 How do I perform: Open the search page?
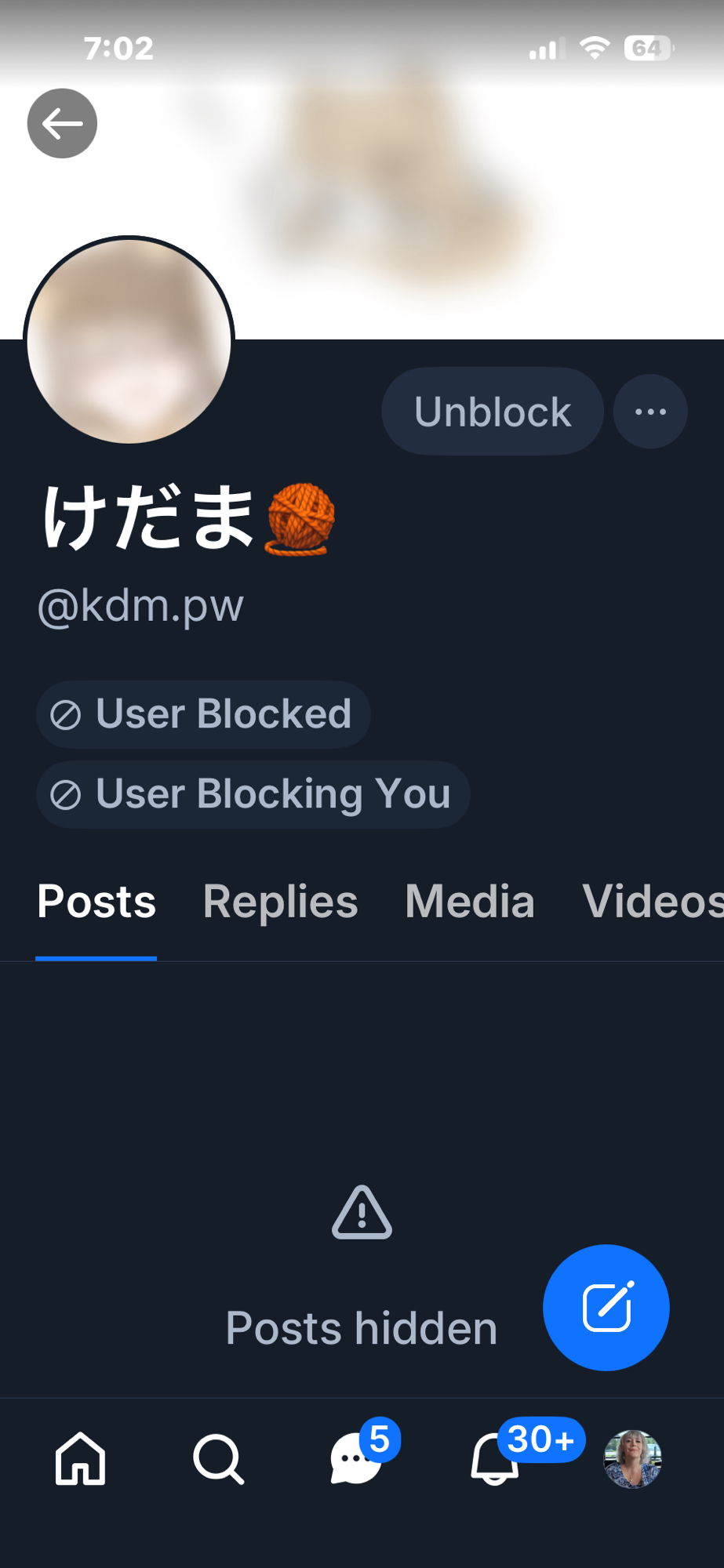218,1459
